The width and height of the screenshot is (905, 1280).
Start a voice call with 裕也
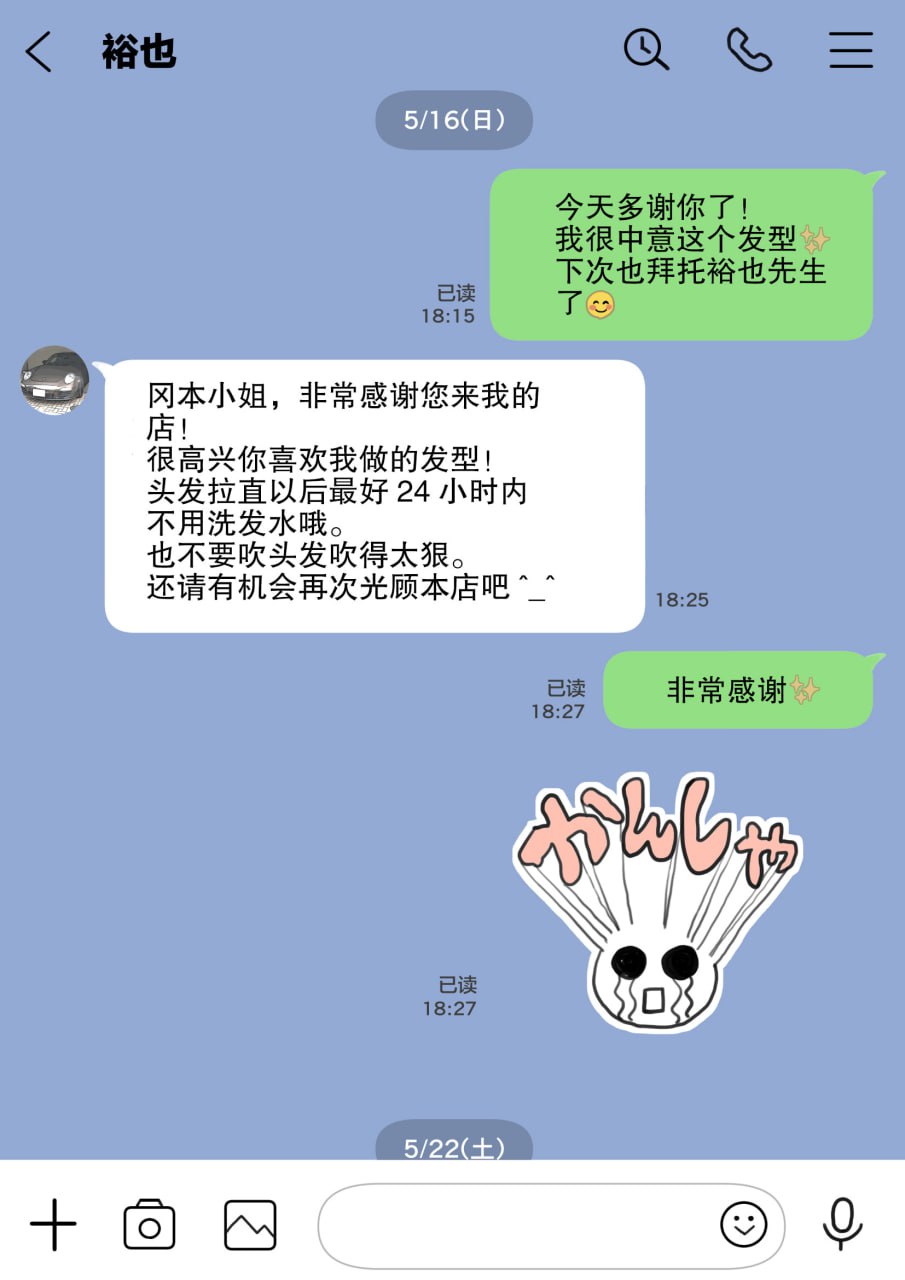click(751, 50)
